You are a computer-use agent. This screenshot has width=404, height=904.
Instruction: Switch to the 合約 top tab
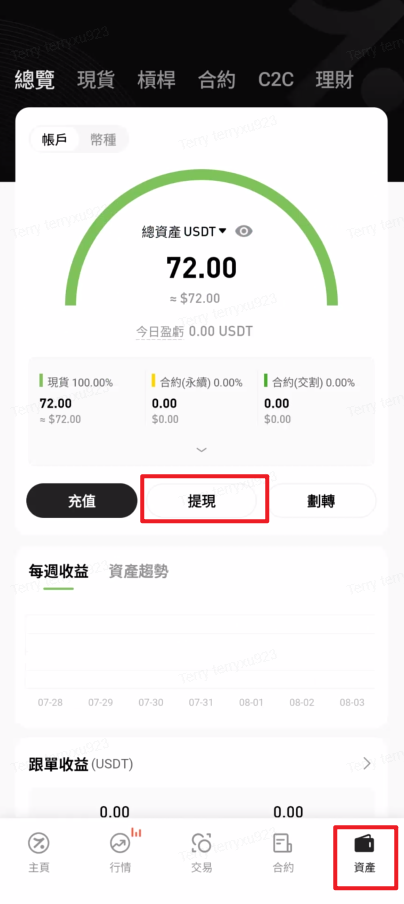(x=217, y=80)
